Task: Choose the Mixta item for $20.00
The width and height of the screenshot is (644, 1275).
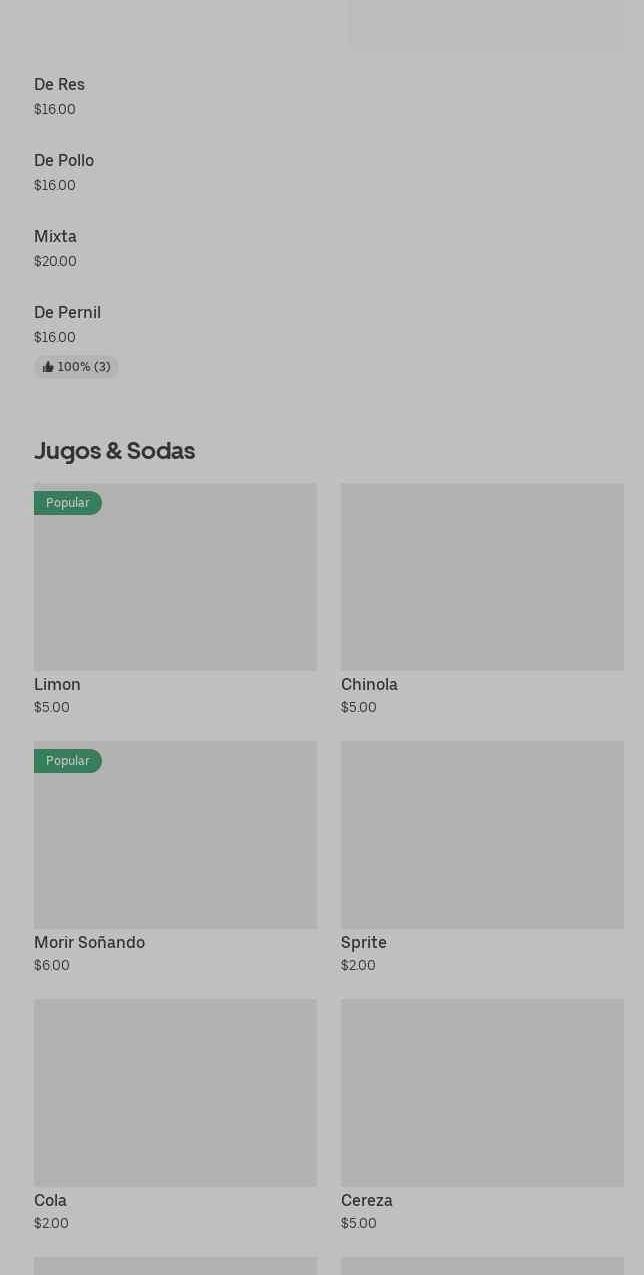Action: pos(322,248)
